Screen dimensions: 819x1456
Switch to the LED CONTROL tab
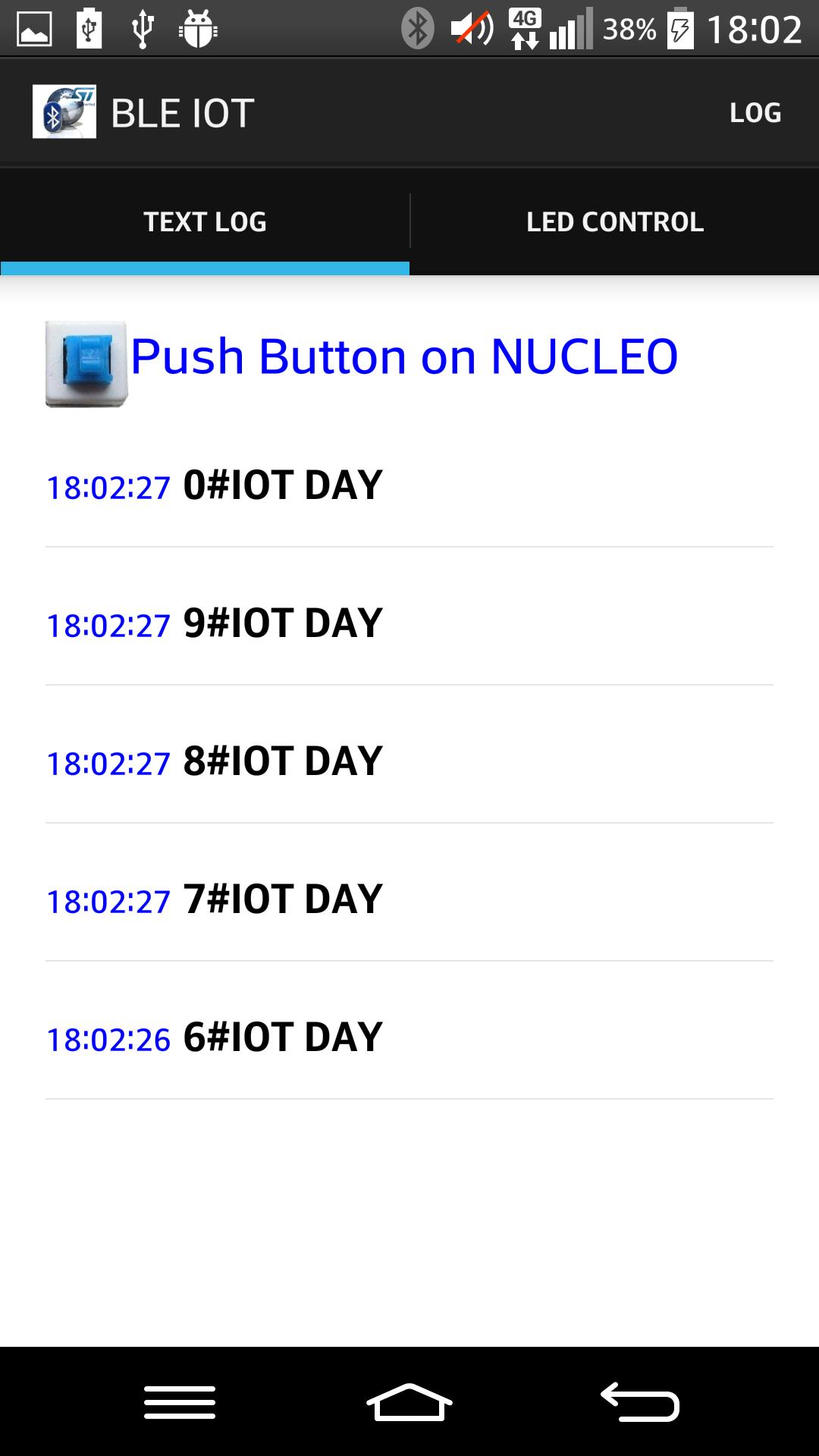click(x=615, y=221)
